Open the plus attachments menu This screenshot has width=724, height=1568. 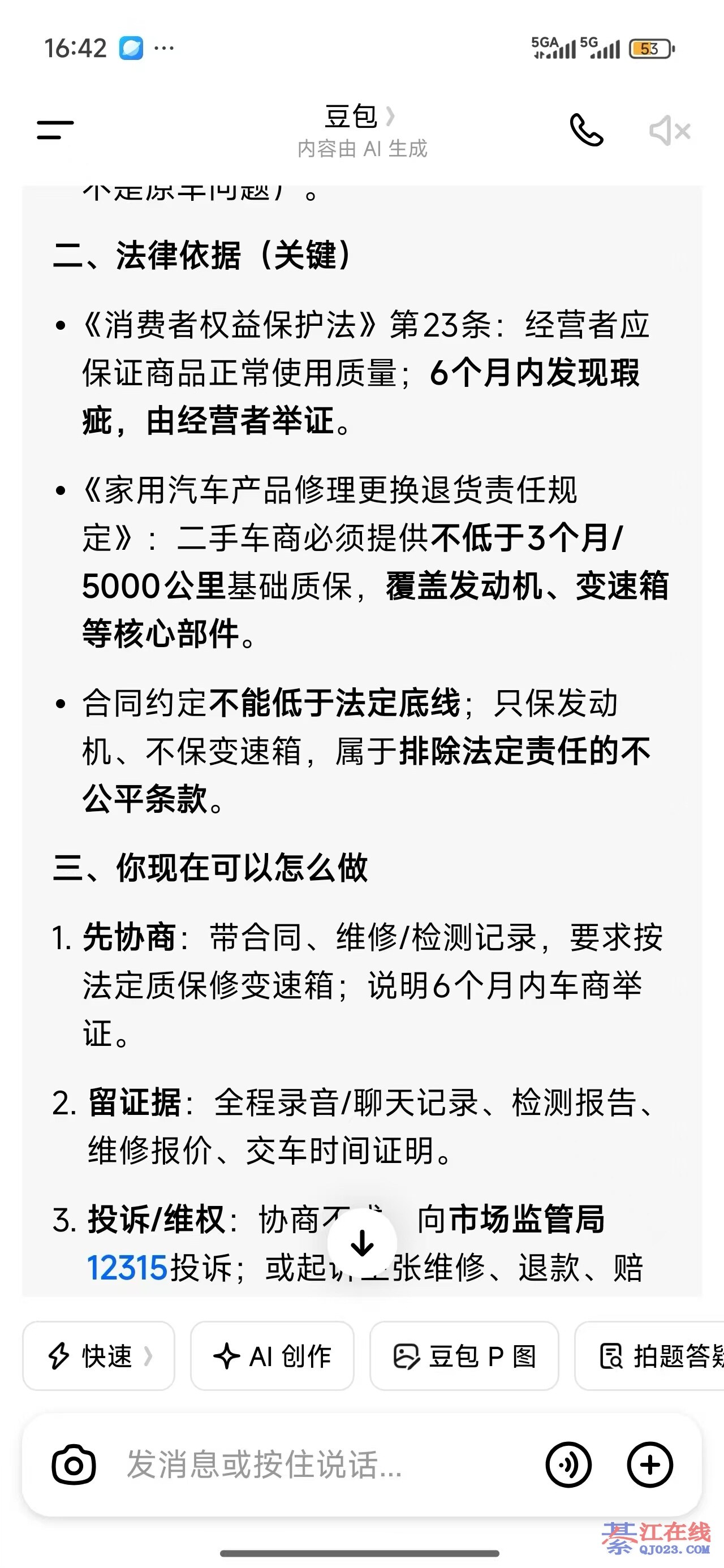point(650,1464)
